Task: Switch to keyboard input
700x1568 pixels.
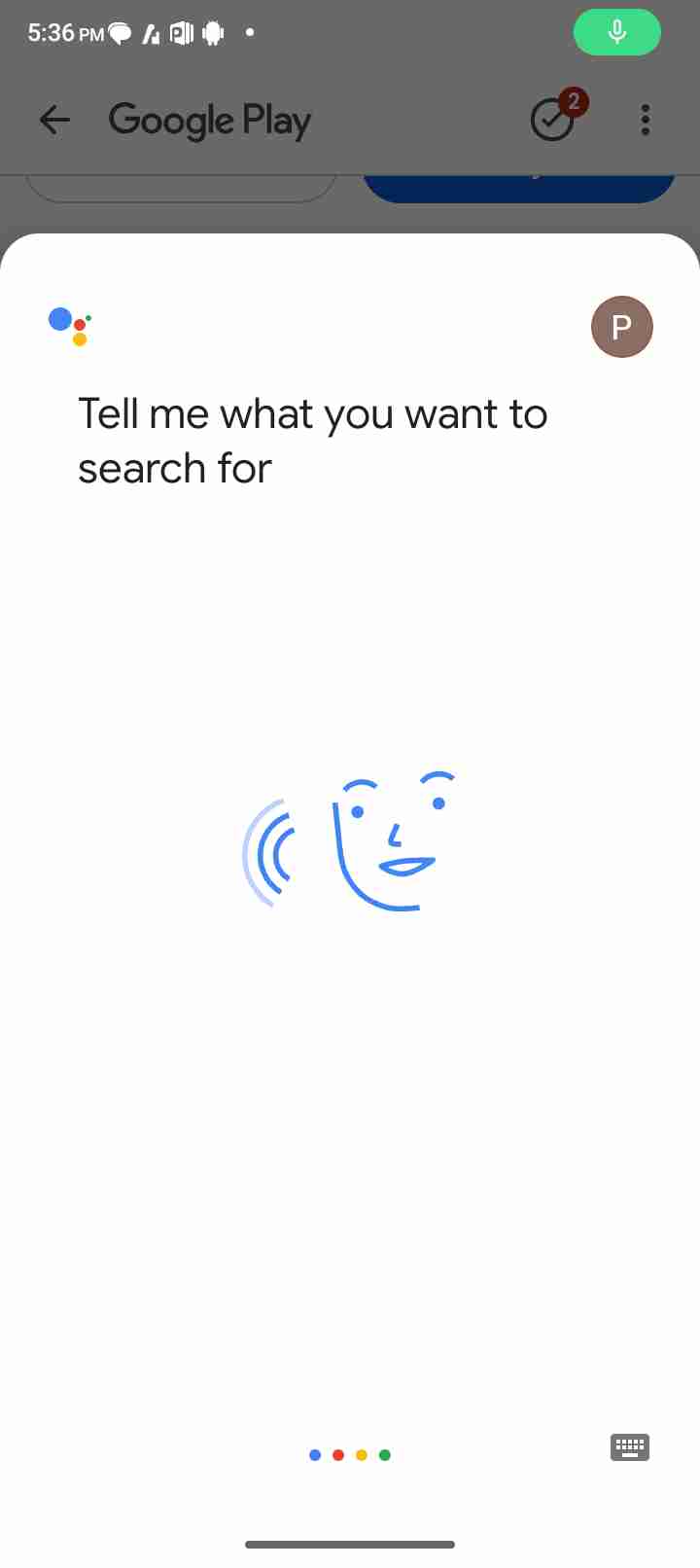Action: click(629, 1447)
